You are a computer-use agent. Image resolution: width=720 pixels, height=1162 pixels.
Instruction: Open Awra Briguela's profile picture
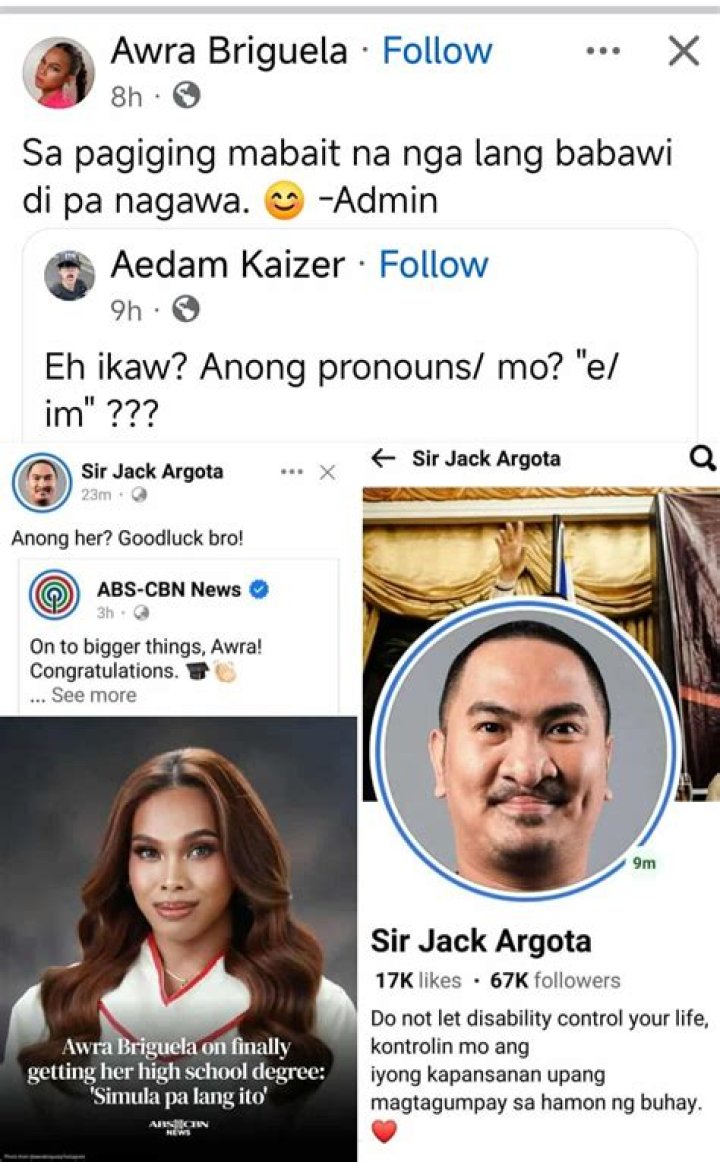(x=58, y=72)
